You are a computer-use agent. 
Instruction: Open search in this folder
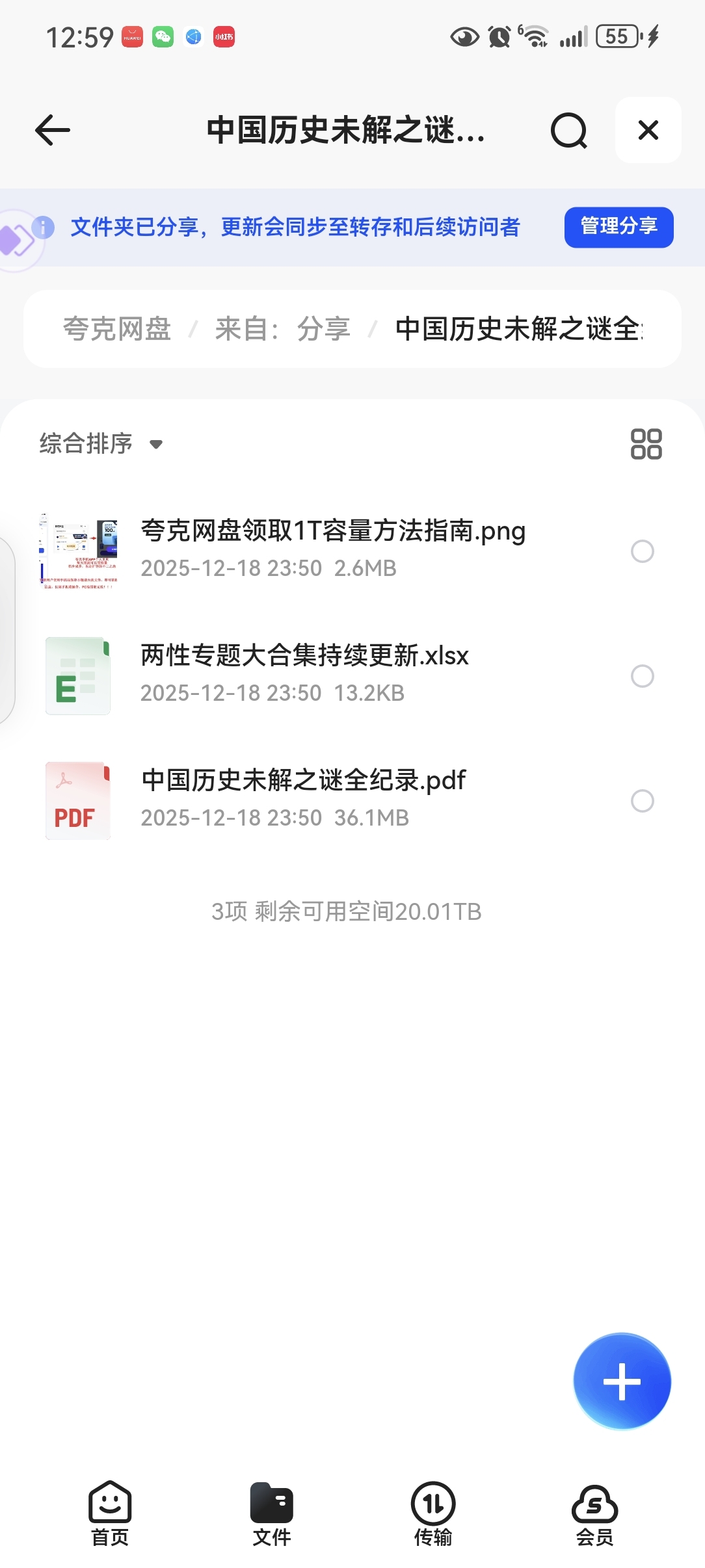[x=568, y=131]
